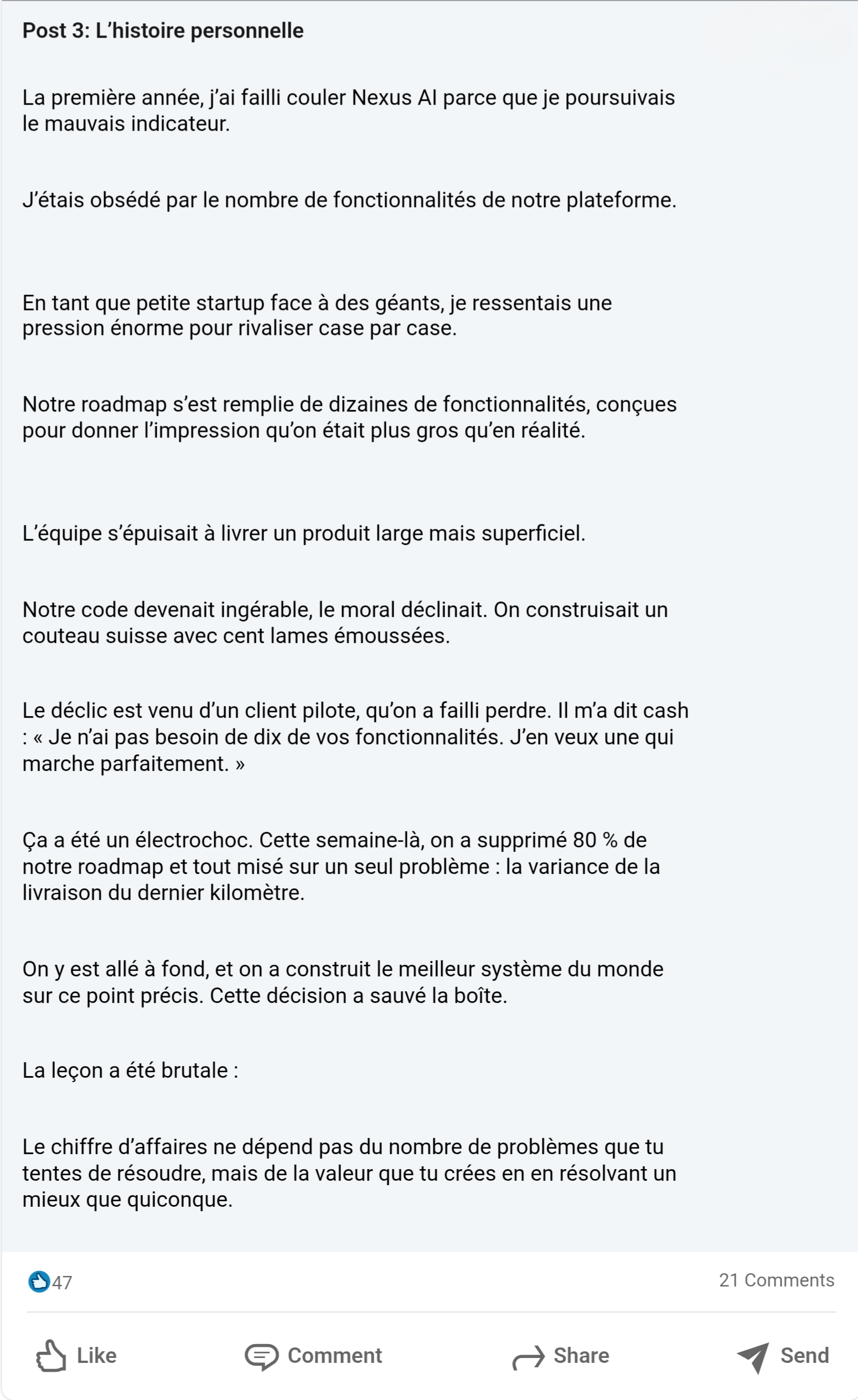Image resolution: width=858 pixels, height=1400 pixels.
Task: Comment on this post
Action: [313, 1356]
